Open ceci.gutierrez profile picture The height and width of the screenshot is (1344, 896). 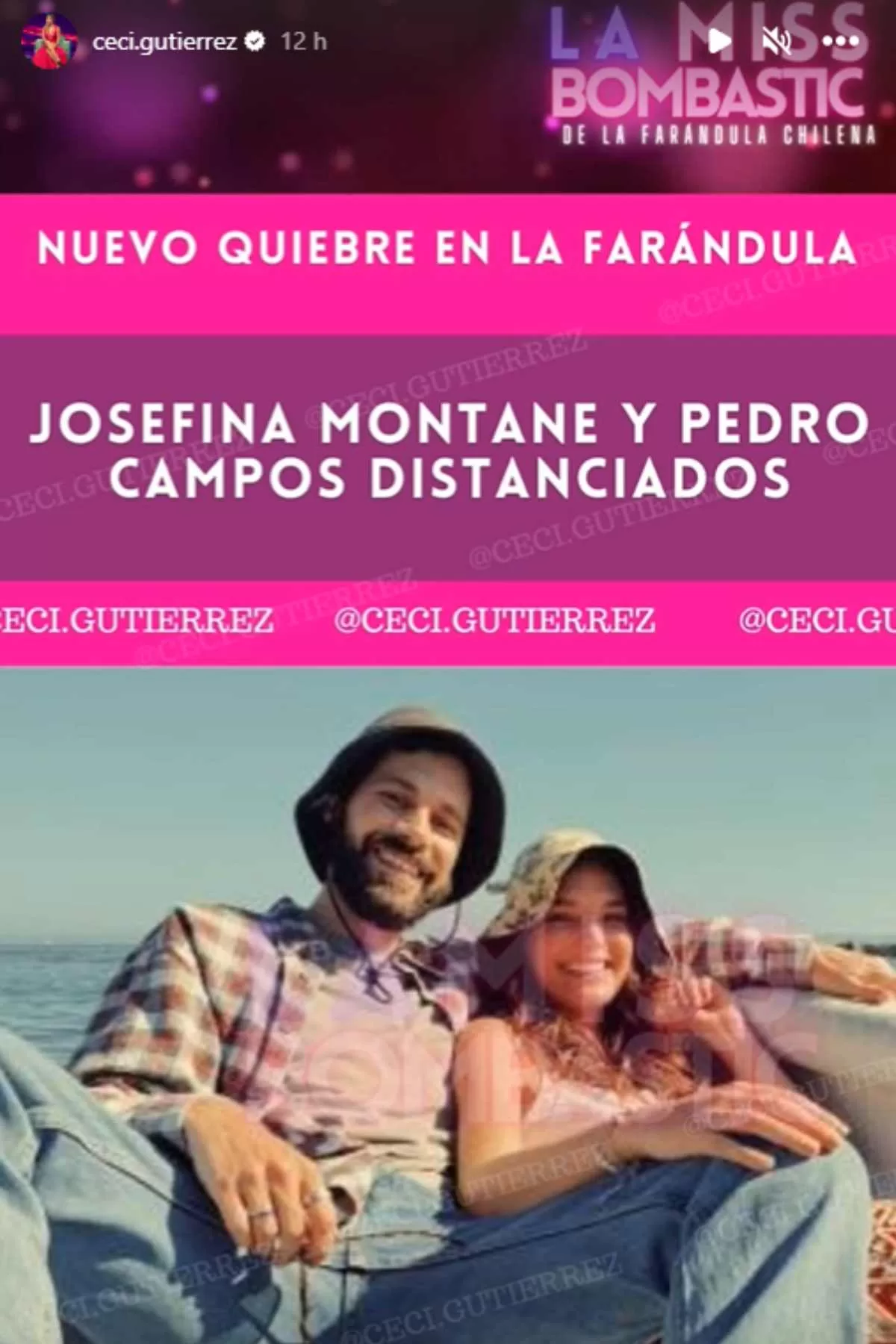point(49,41)
